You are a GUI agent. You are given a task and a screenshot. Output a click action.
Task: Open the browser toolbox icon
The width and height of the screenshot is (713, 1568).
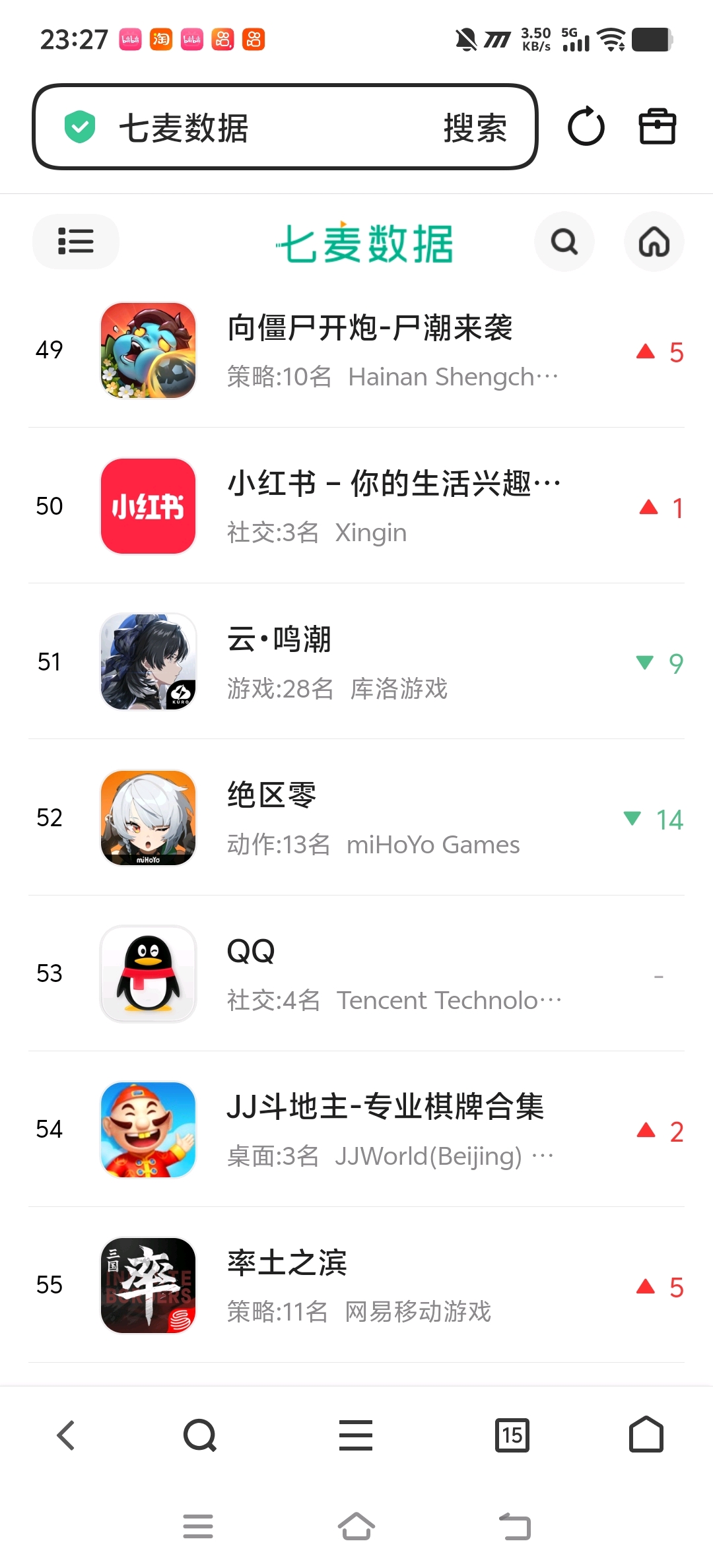(657, 127)
